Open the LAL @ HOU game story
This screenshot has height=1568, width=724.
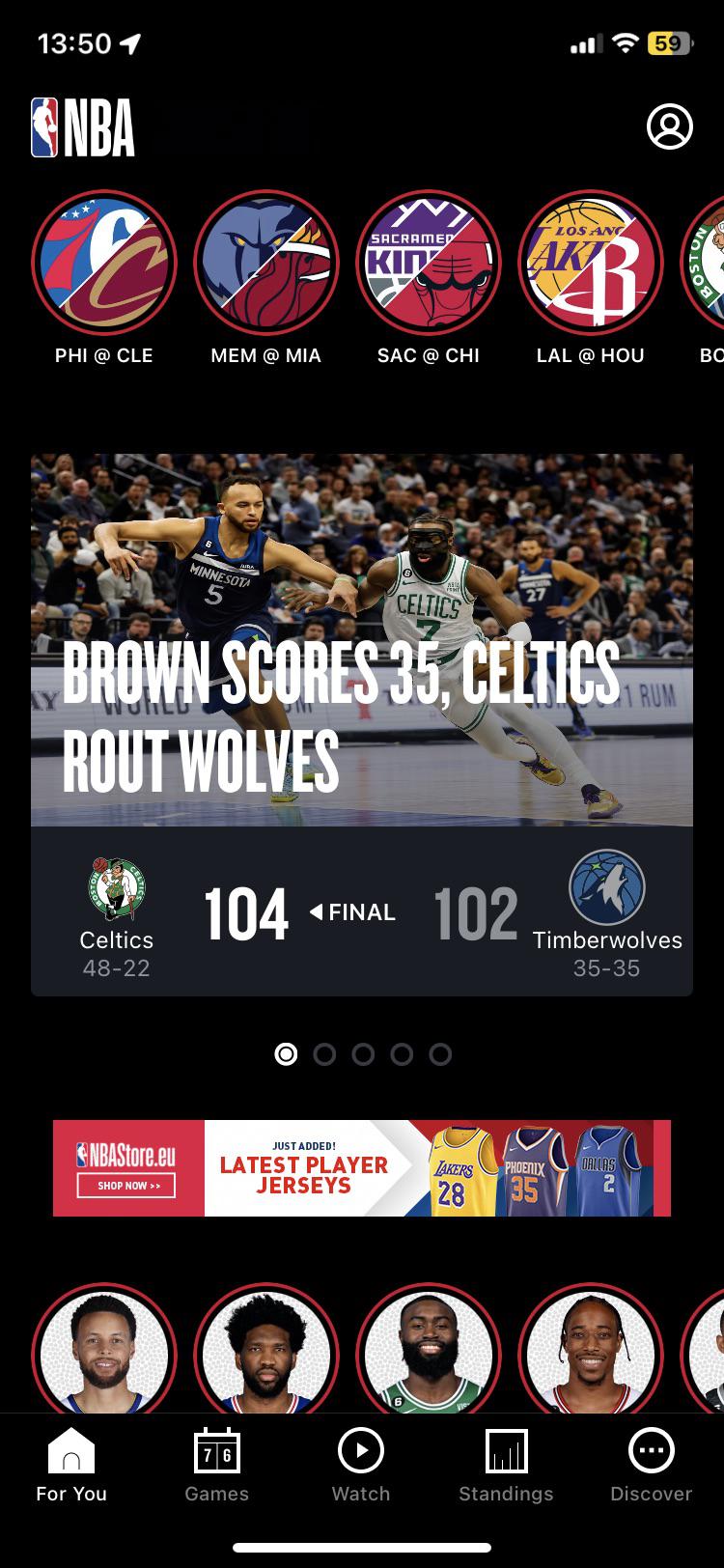(591, 263)
